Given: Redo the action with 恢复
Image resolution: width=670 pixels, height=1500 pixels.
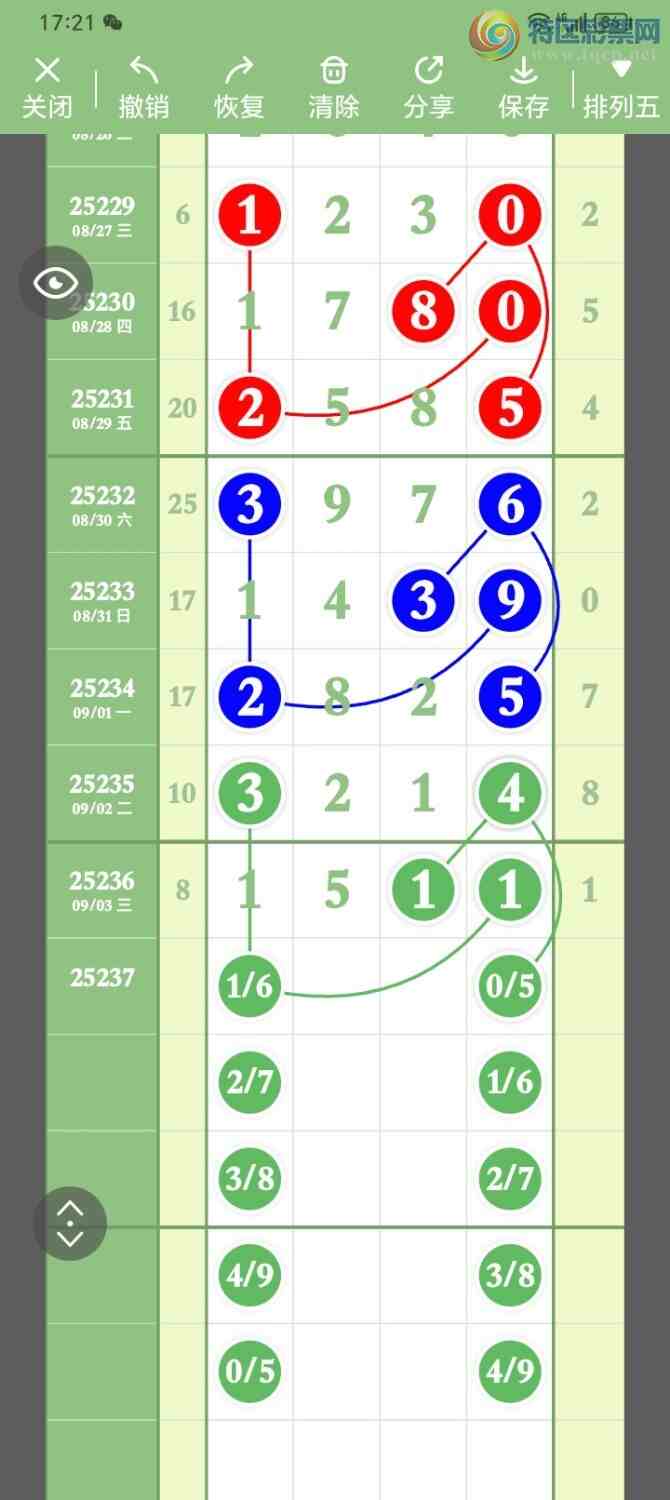Looking at the screenshot, I should click(239, 87).
